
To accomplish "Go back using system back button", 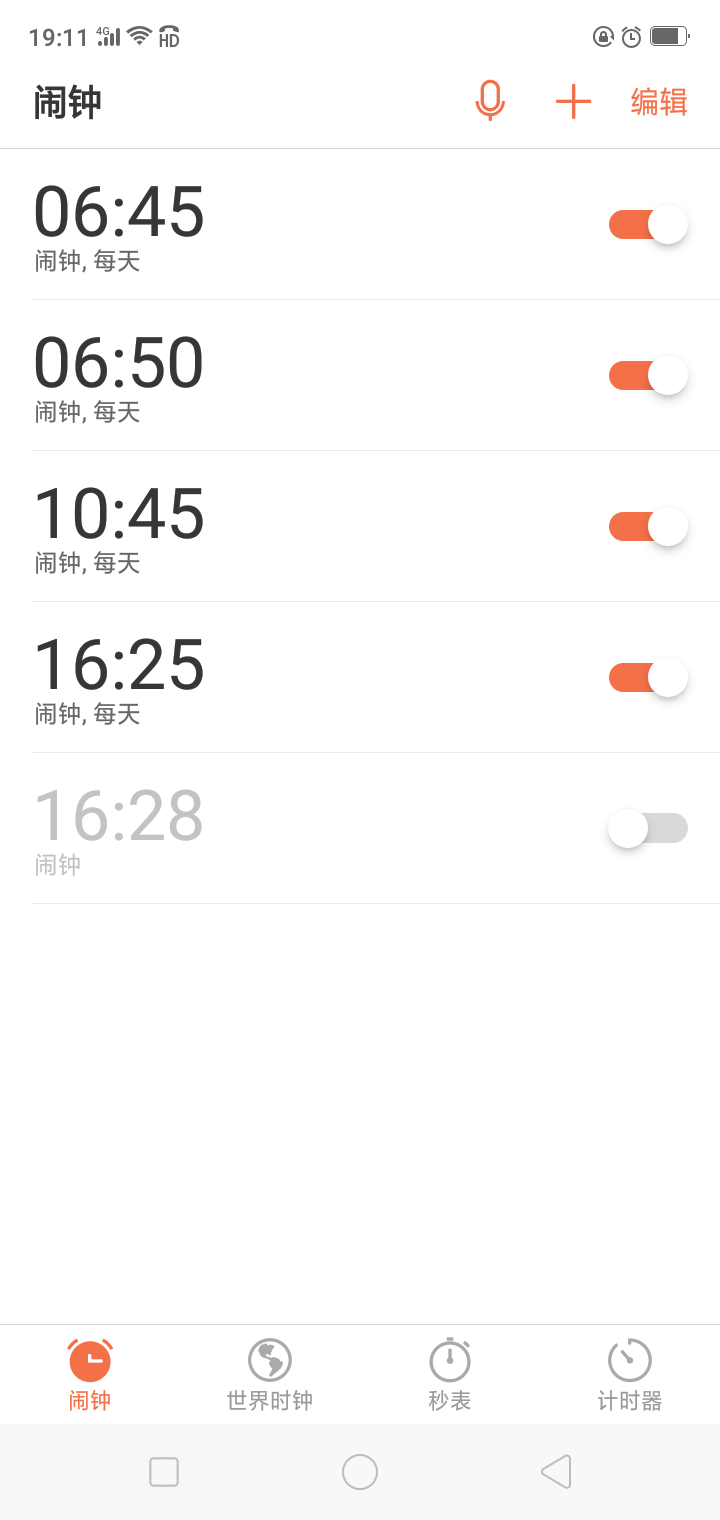I will click(x=556, y=1472).
